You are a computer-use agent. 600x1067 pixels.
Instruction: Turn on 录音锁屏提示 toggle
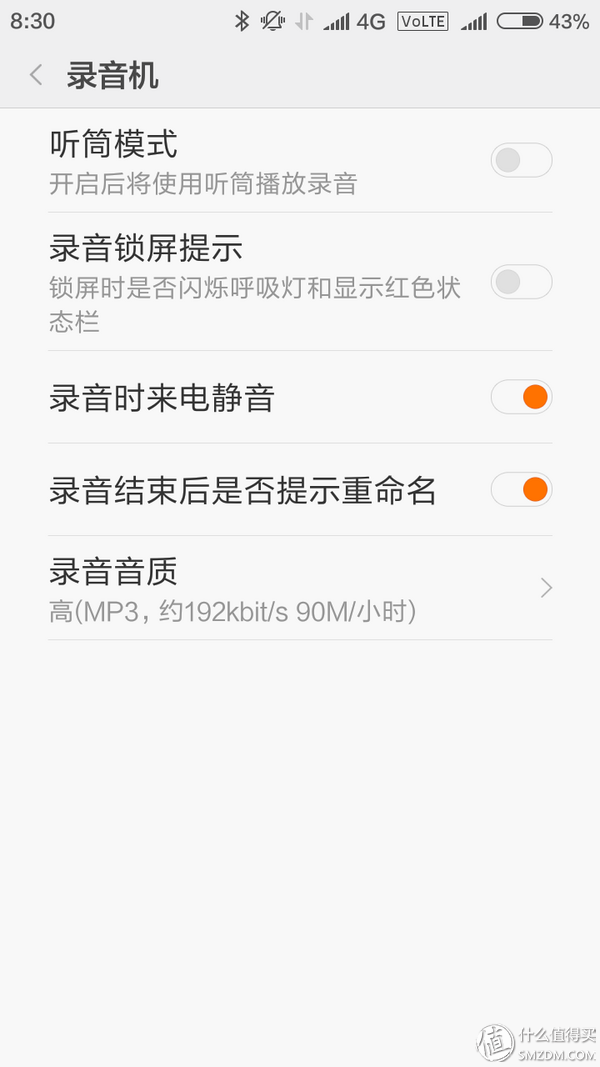click(521, 282)
